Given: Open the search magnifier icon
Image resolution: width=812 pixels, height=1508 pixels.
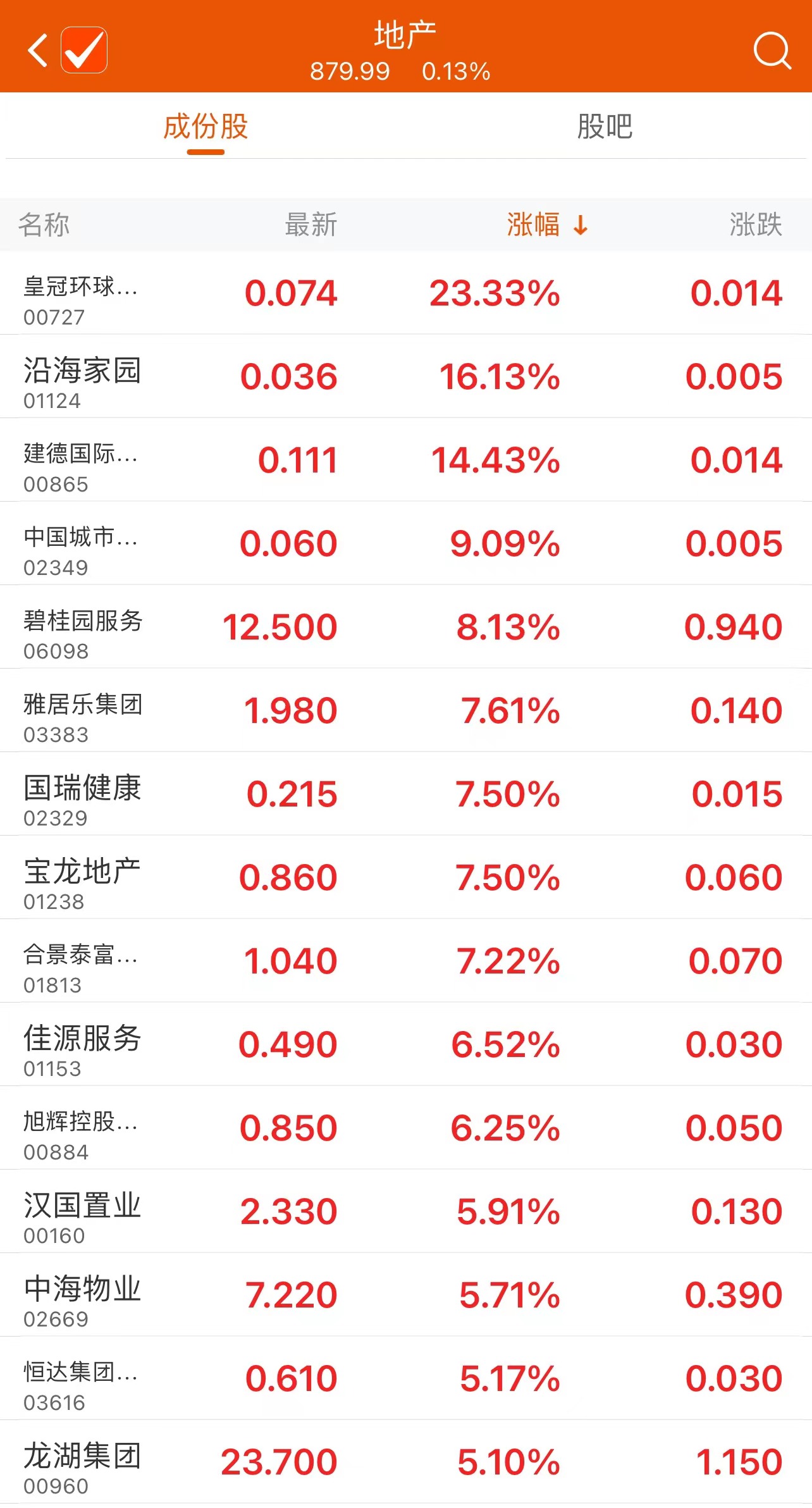Looking at the screenshot, I should 772,50.
